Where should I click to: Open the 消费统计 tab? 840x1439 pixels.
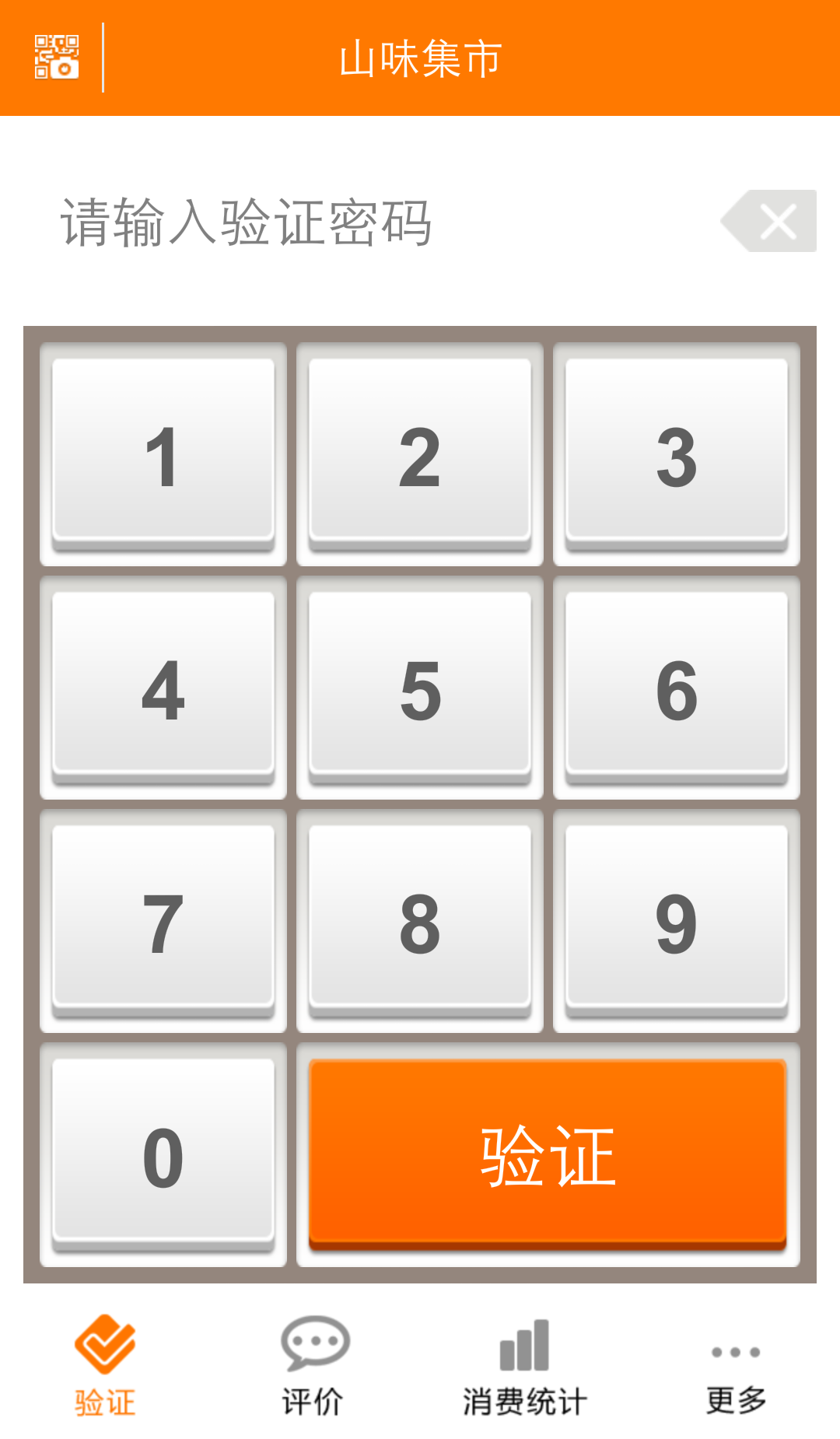click(524, 1365)
